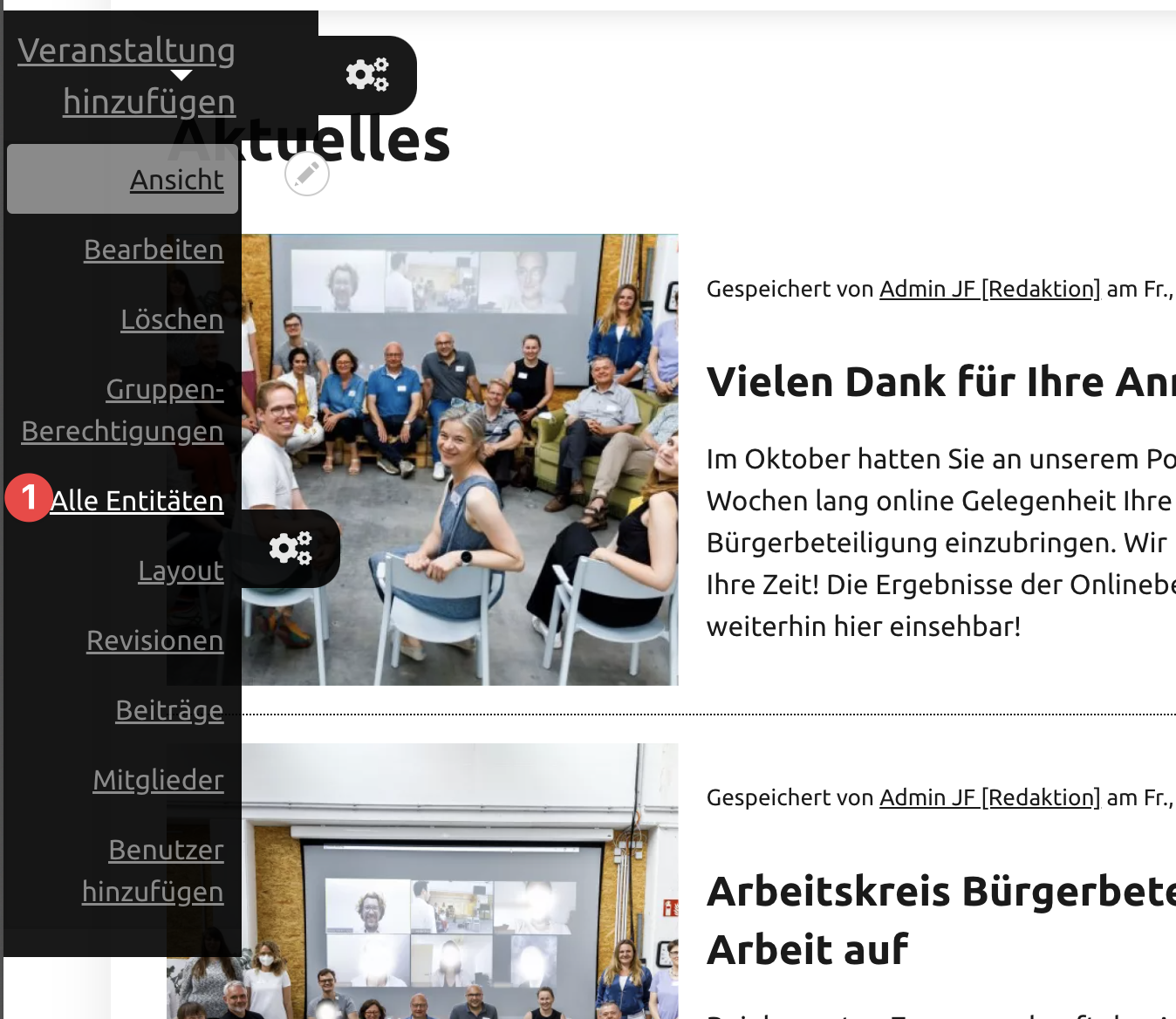Screen dimensions: 1176x1019
Task: Open the gear settings near Aktuelles heading
Action: (x=367, y=75)
